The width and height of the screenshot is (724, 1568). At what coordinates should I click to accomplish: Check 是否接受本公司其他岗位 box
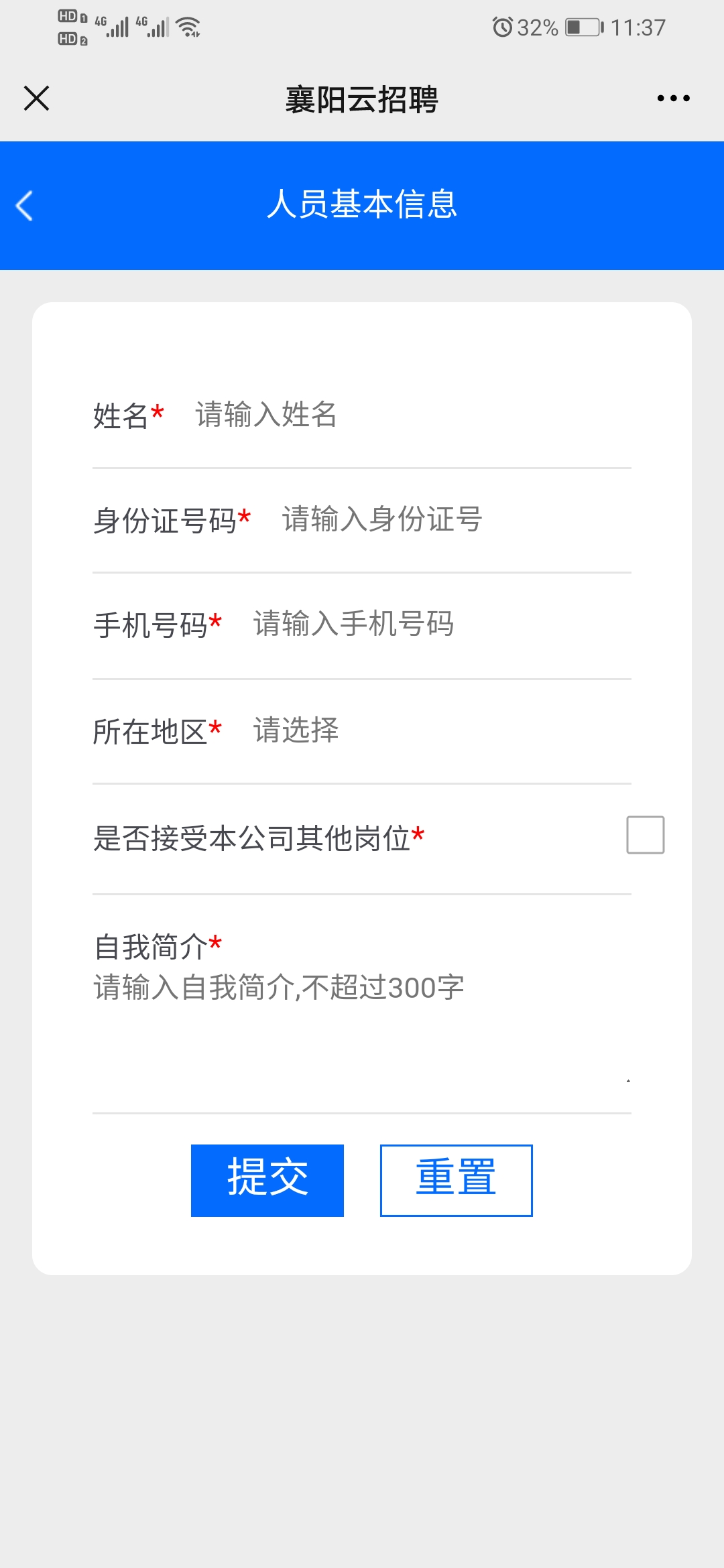click(645, 835)
